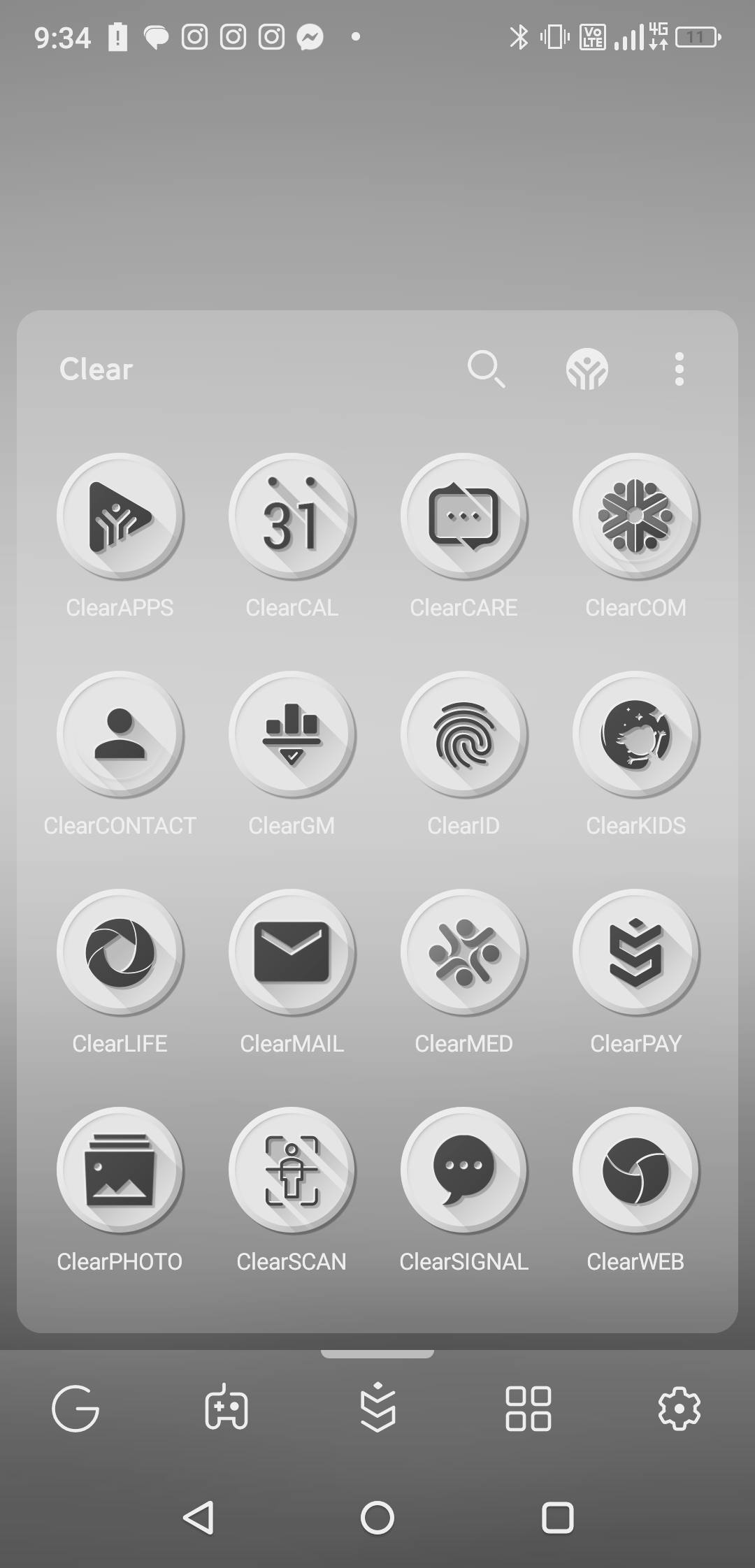Open the ClearLIFE app
Viewport: 755px width, 1568px height.
120,952
